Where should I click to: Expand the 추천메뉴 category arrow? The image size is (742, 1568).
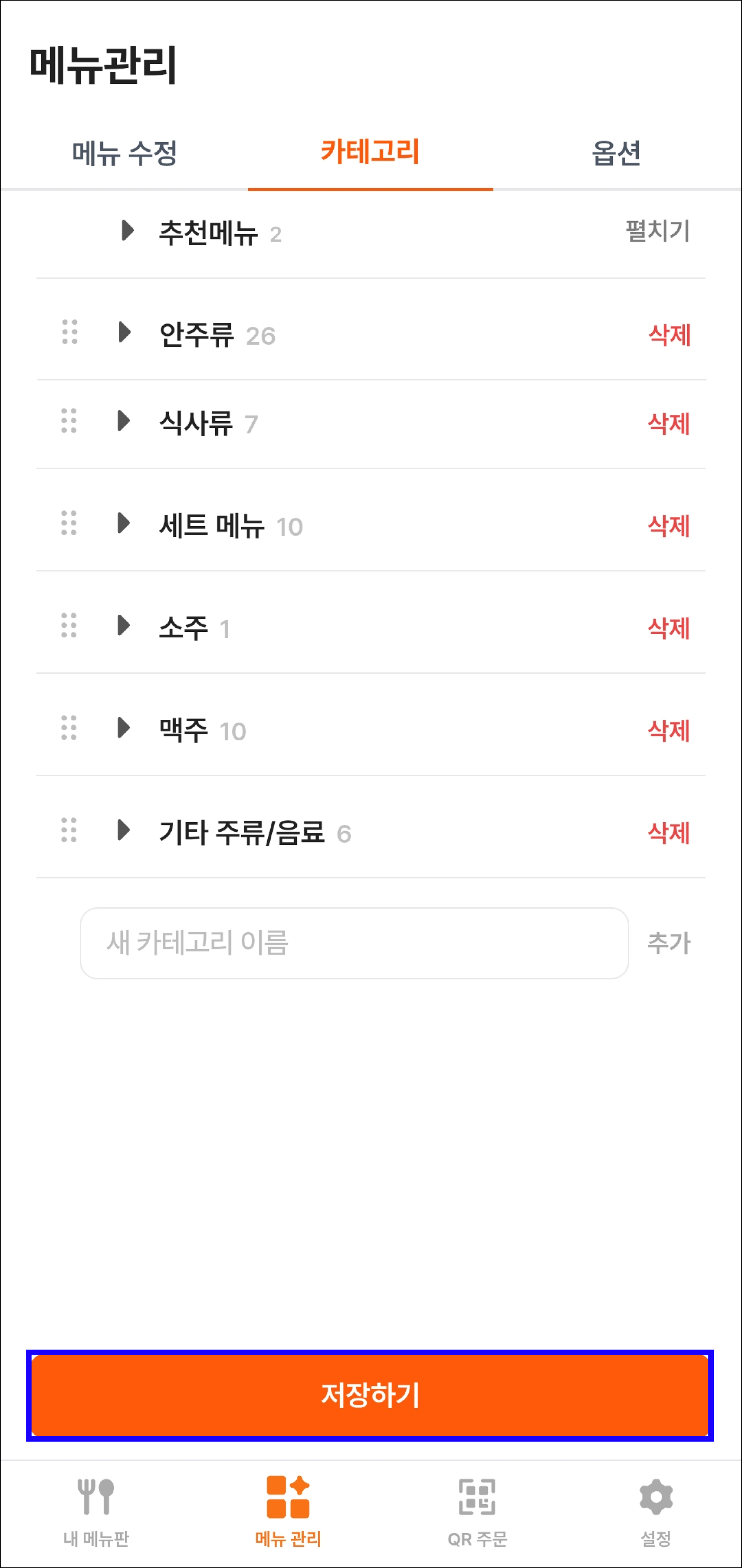[127, 231]
